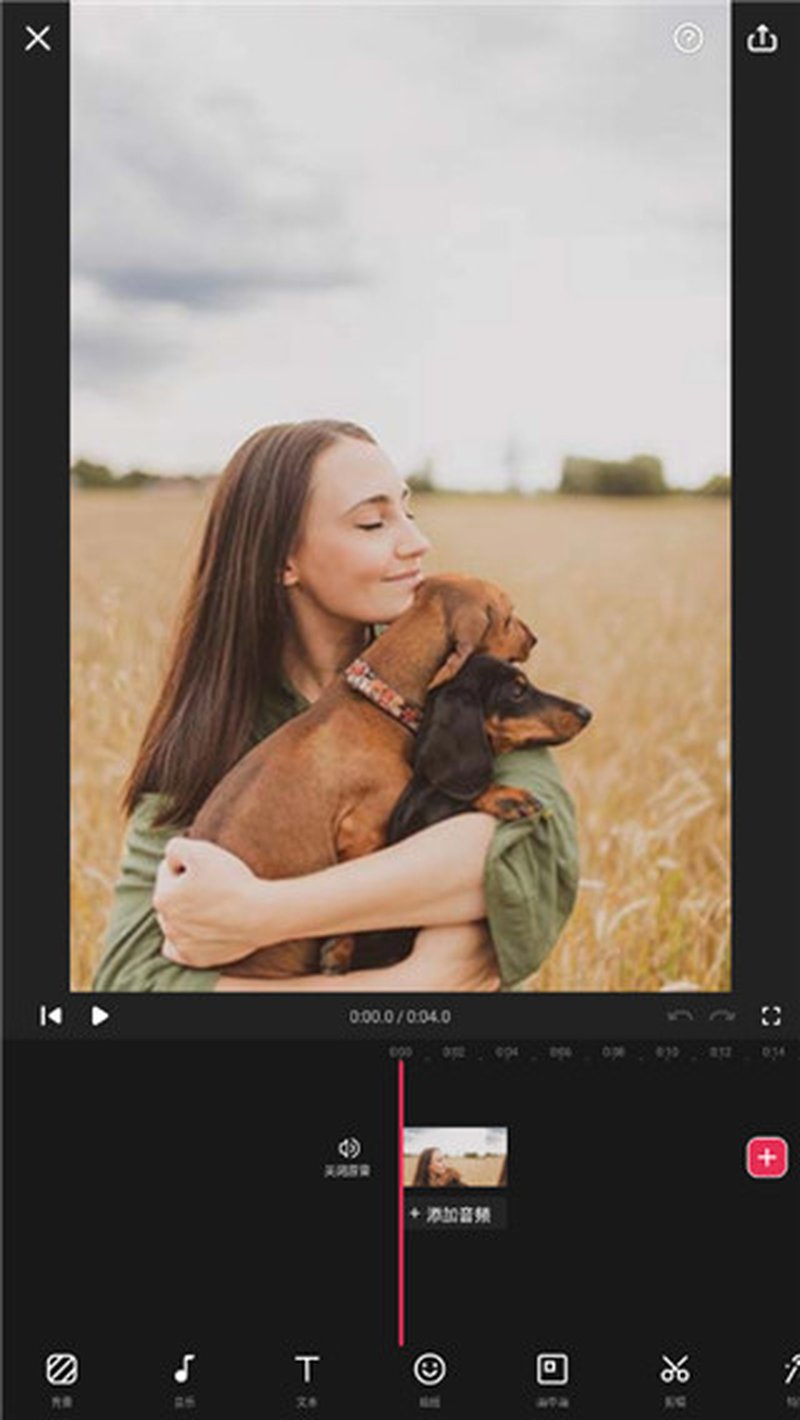800x1420 pixels.
Task: Undo the last edit
Action: (x=678, y=1016)
